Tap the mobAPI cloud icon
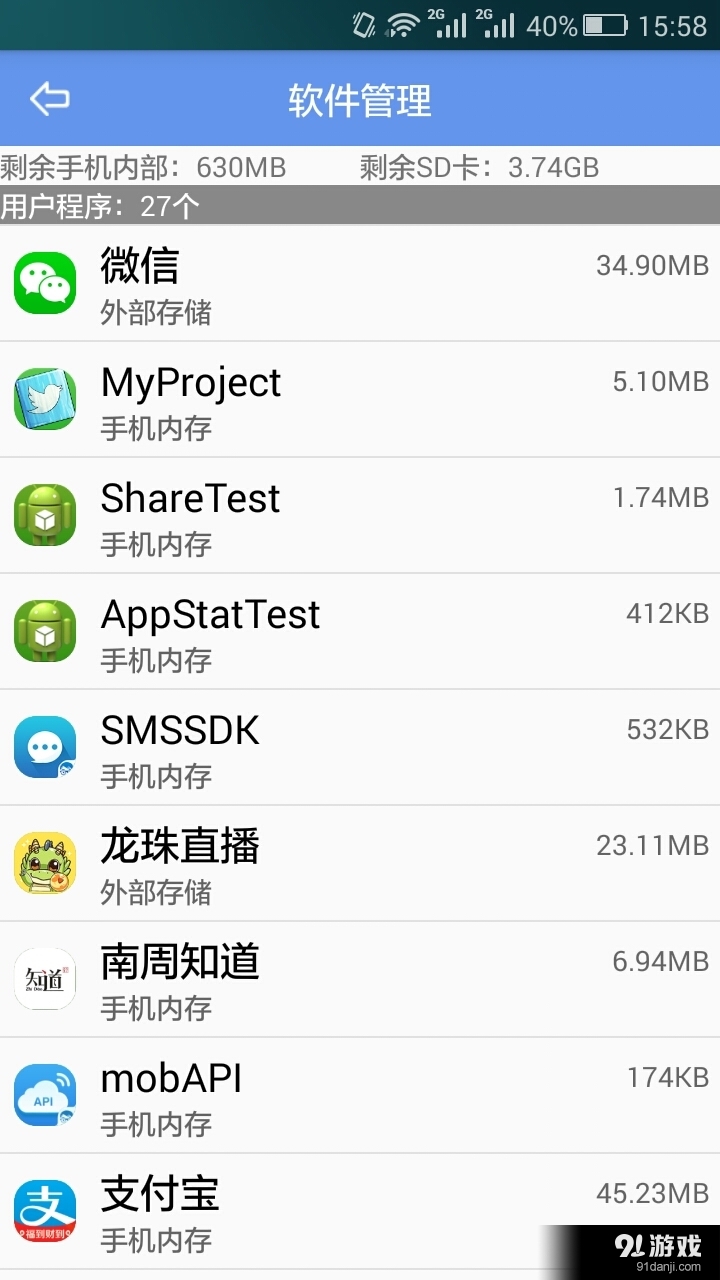This screenshot has width=720, height=1280. [x=44, y=1094]
